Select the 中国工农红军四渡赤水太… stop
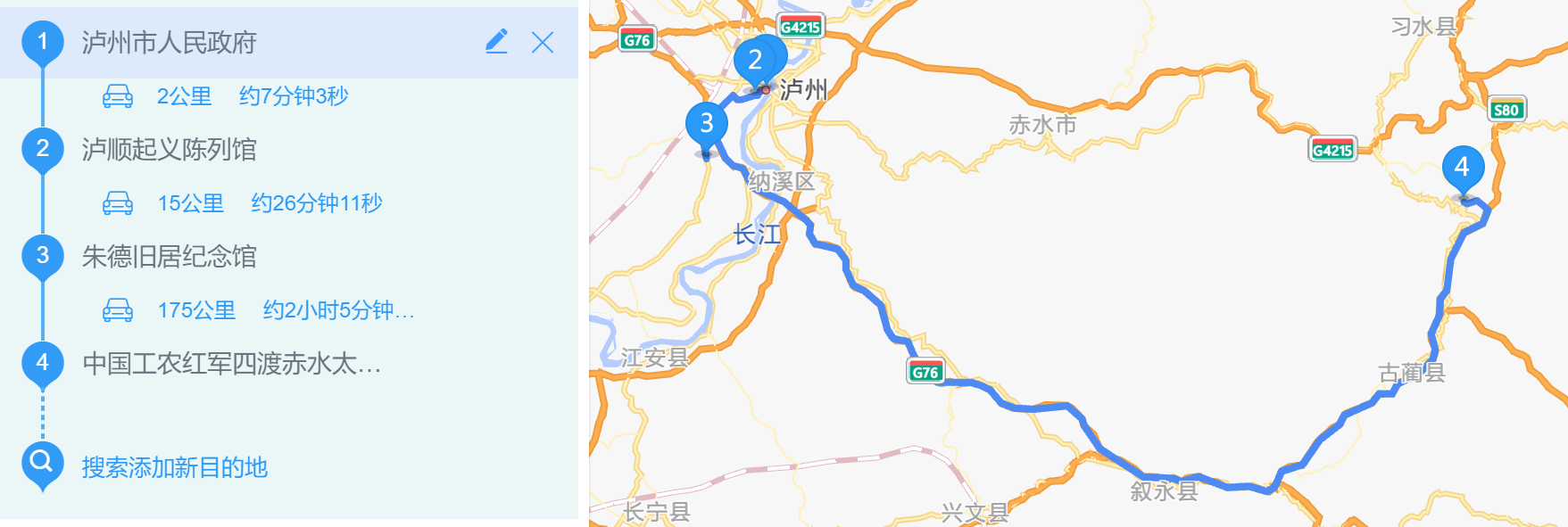 point(232,363)
